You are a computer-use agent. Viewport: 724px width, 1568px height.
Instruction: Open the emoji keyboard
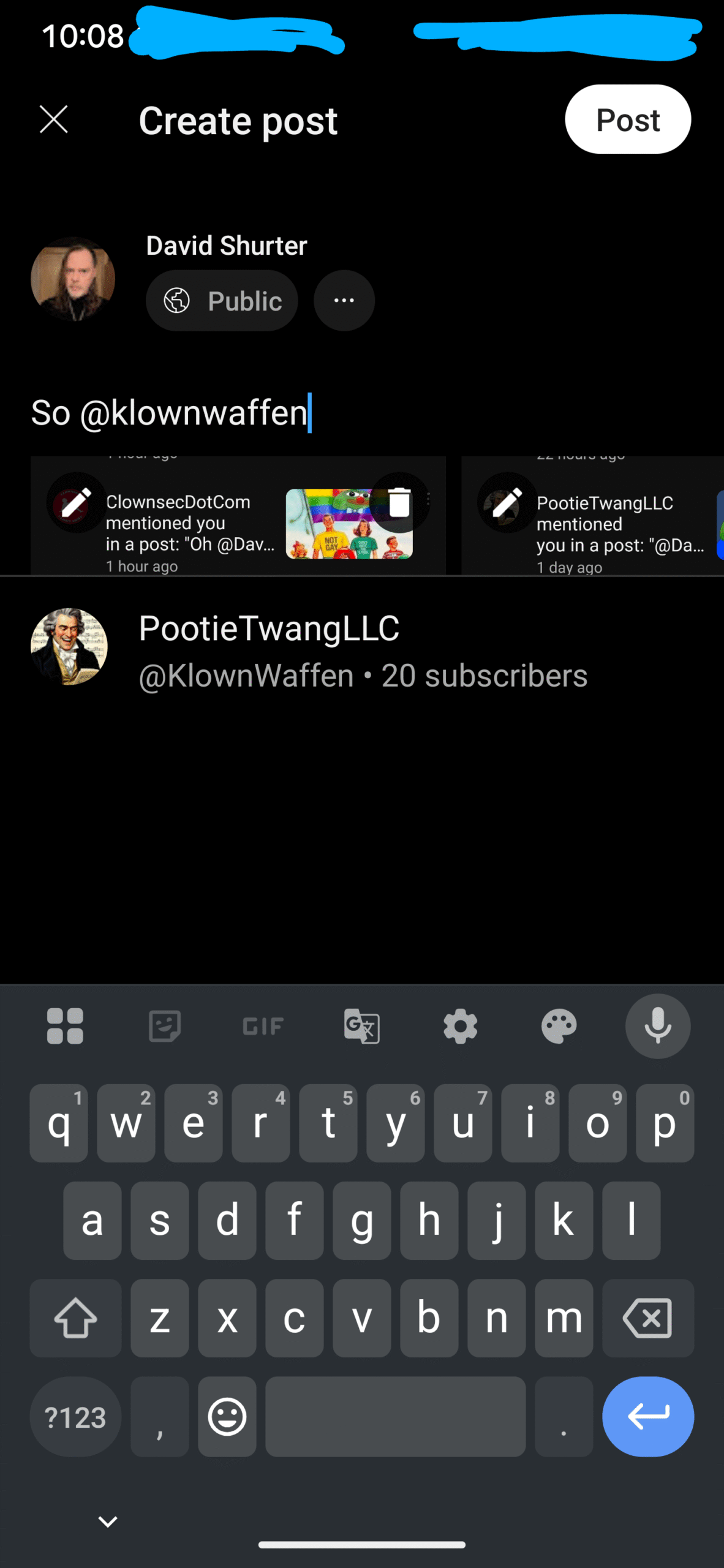pyautogui.click(x=227, y=1417)
